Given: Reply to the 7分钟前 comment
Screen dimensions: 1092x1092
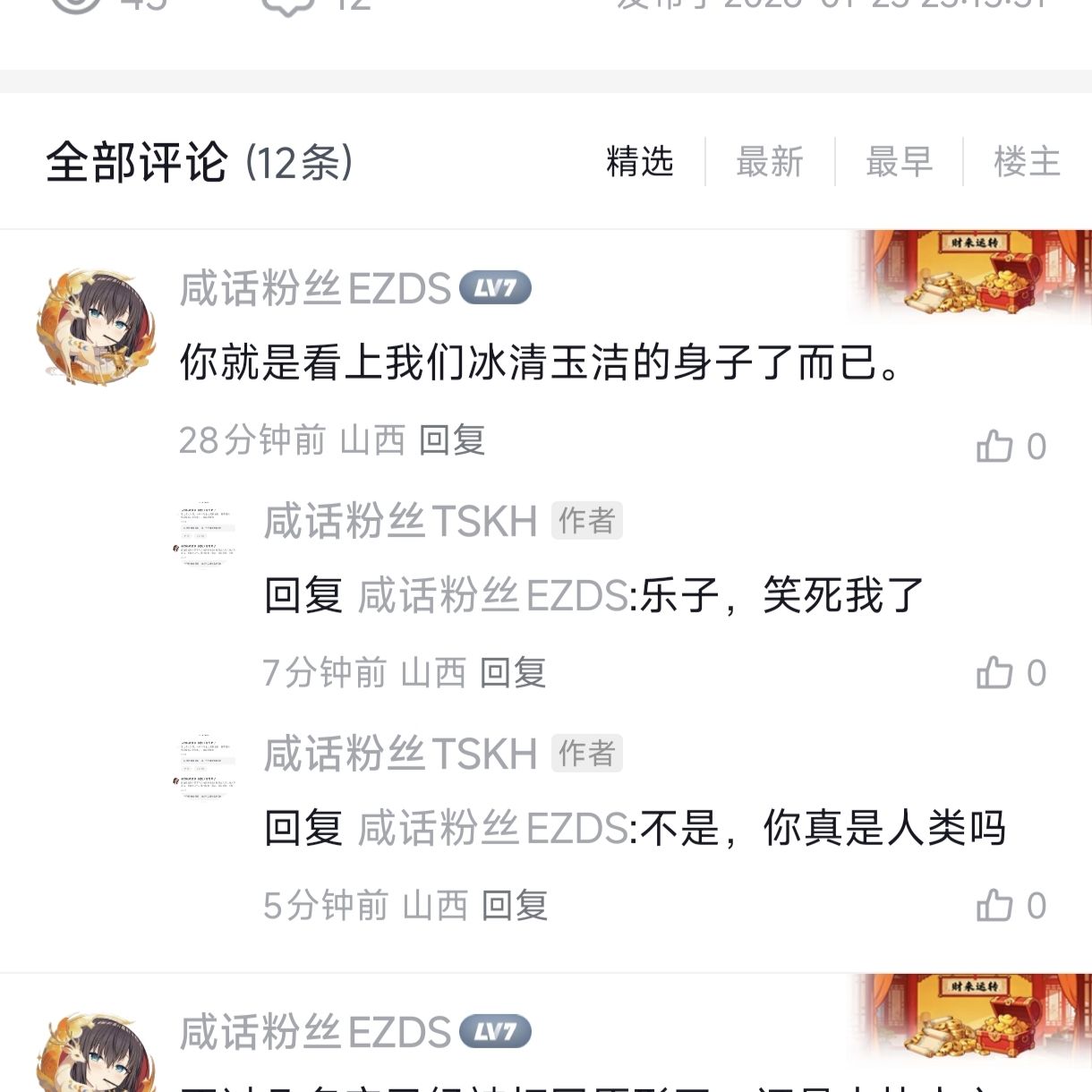Looking at the screenshot, I should [513, 673].
